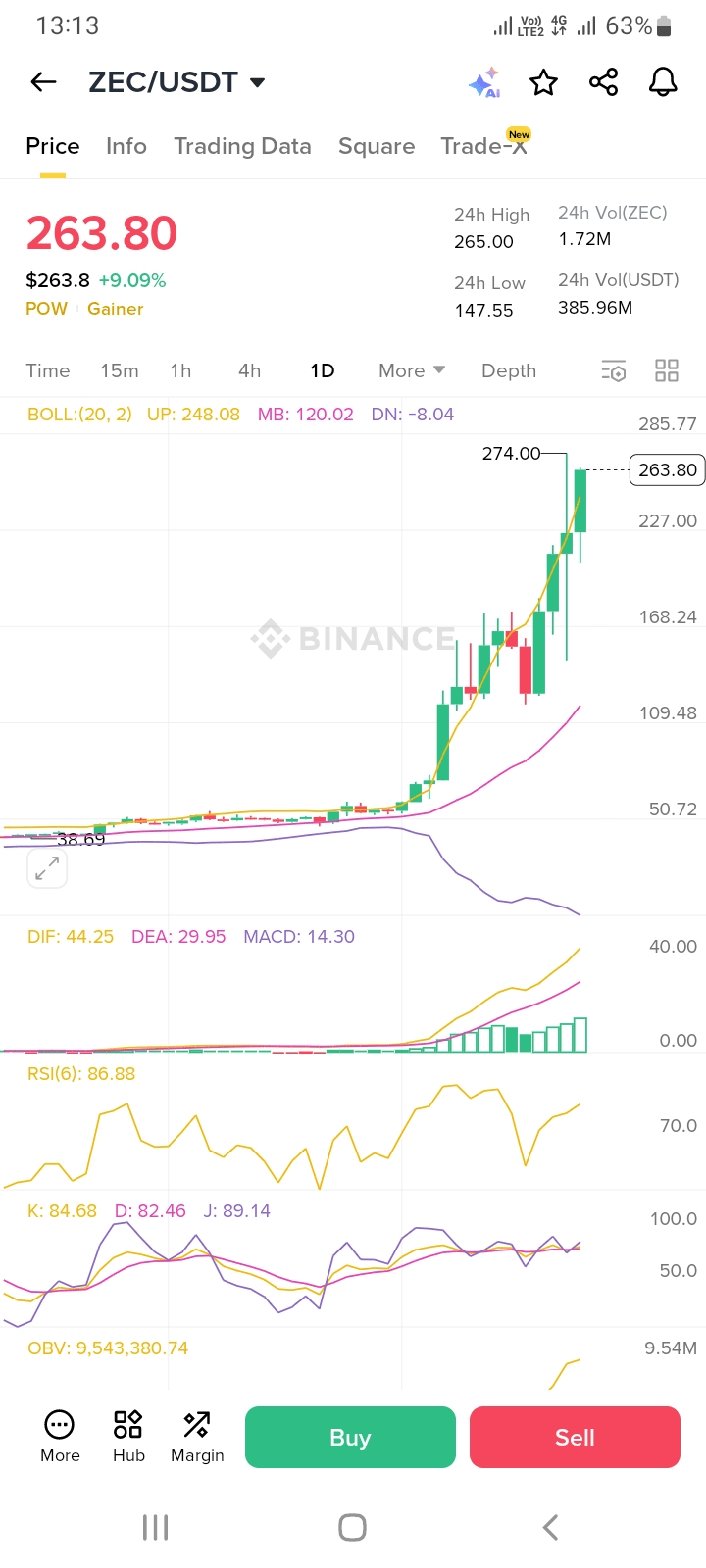This screenshot has height=1568, width=706.
Task: Open the price alert bell
Action: [664, 82]
